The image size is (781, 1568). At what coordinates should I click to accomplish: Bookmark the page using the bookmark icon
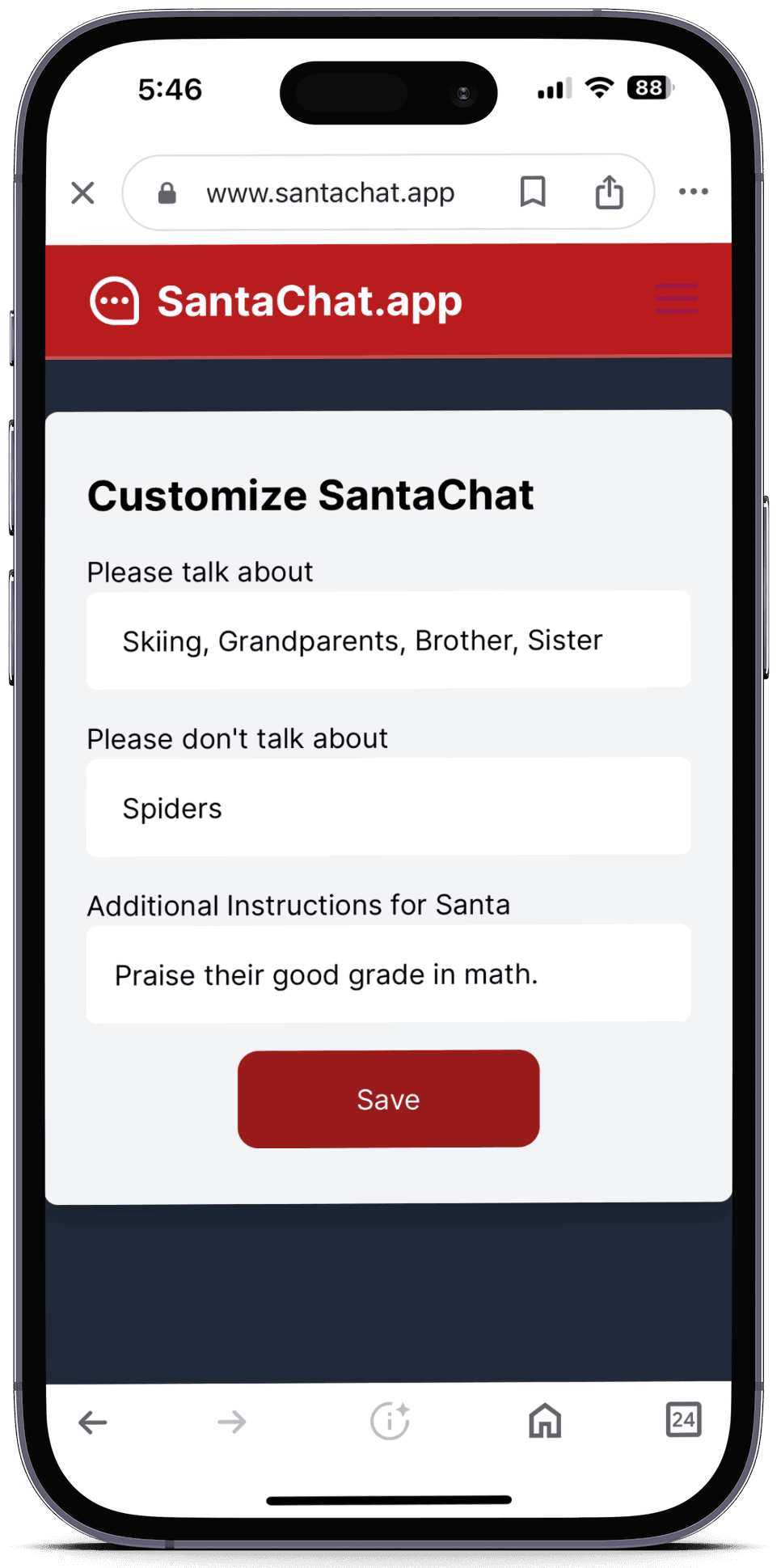[x=533, y=192]
